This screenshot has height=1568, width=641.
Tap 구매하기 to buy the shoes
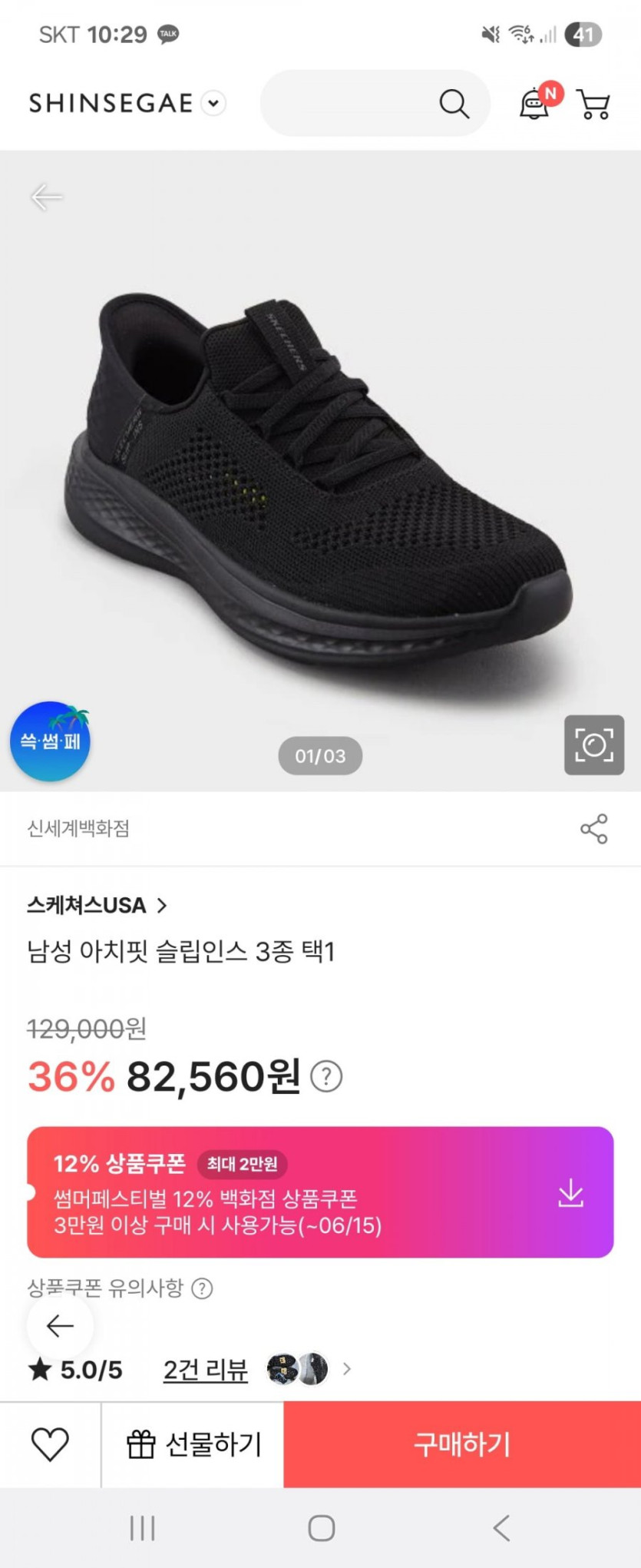(462, 1444)
